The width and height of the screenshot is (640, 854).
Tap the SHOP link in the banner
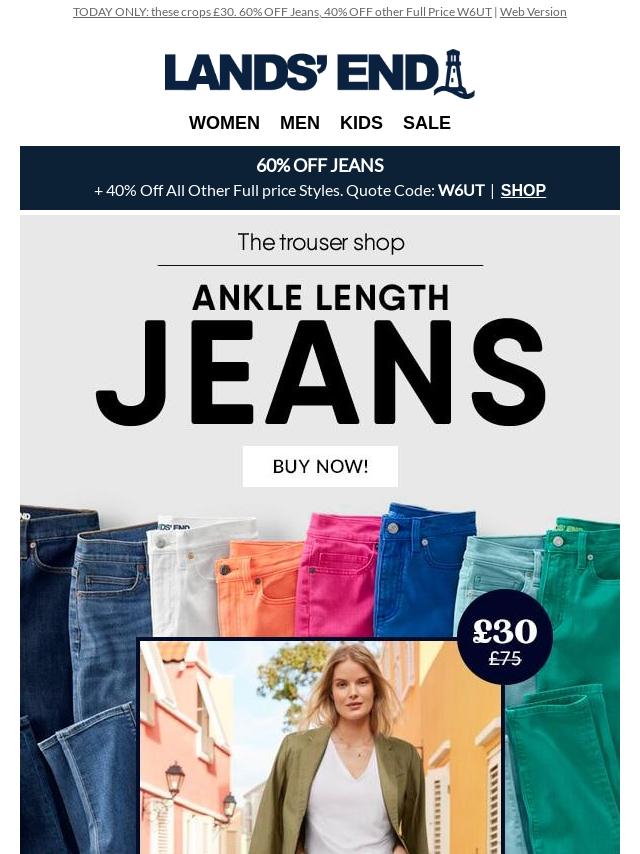point(523,190)
